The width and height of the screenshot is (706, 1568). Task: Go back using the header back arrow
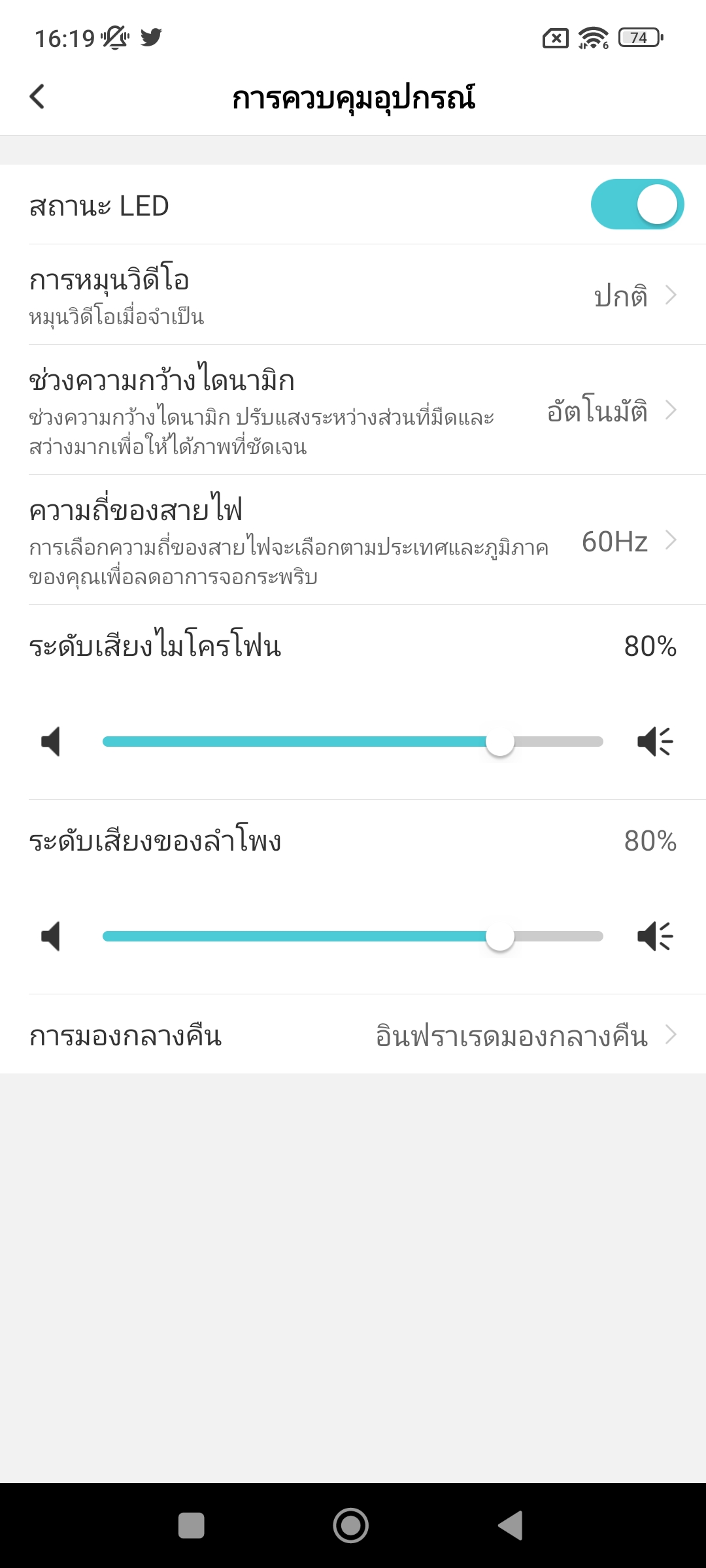click(x=37, y=97)
